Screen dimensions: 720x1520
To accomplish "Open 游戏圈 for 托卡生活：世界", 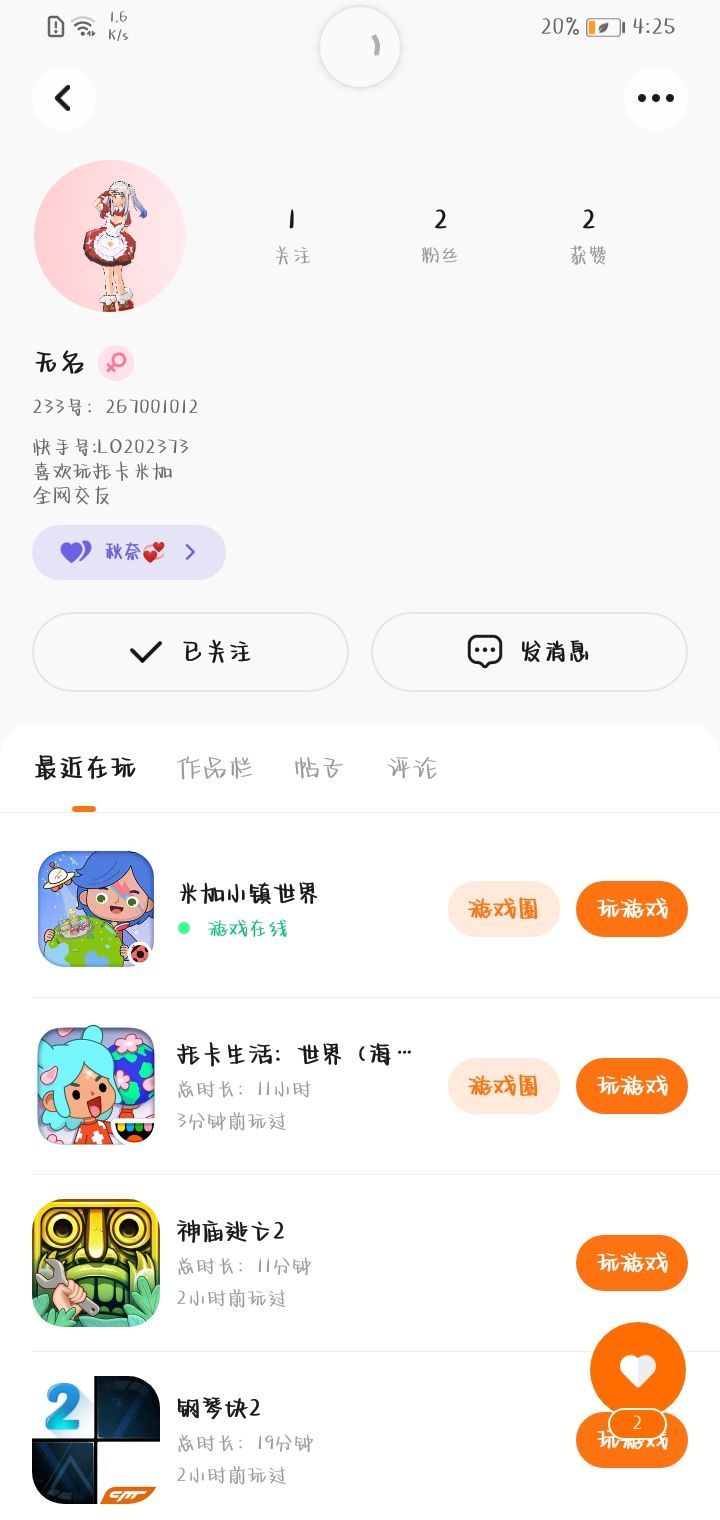I will pyautogui.click(x=503, y=1086).
